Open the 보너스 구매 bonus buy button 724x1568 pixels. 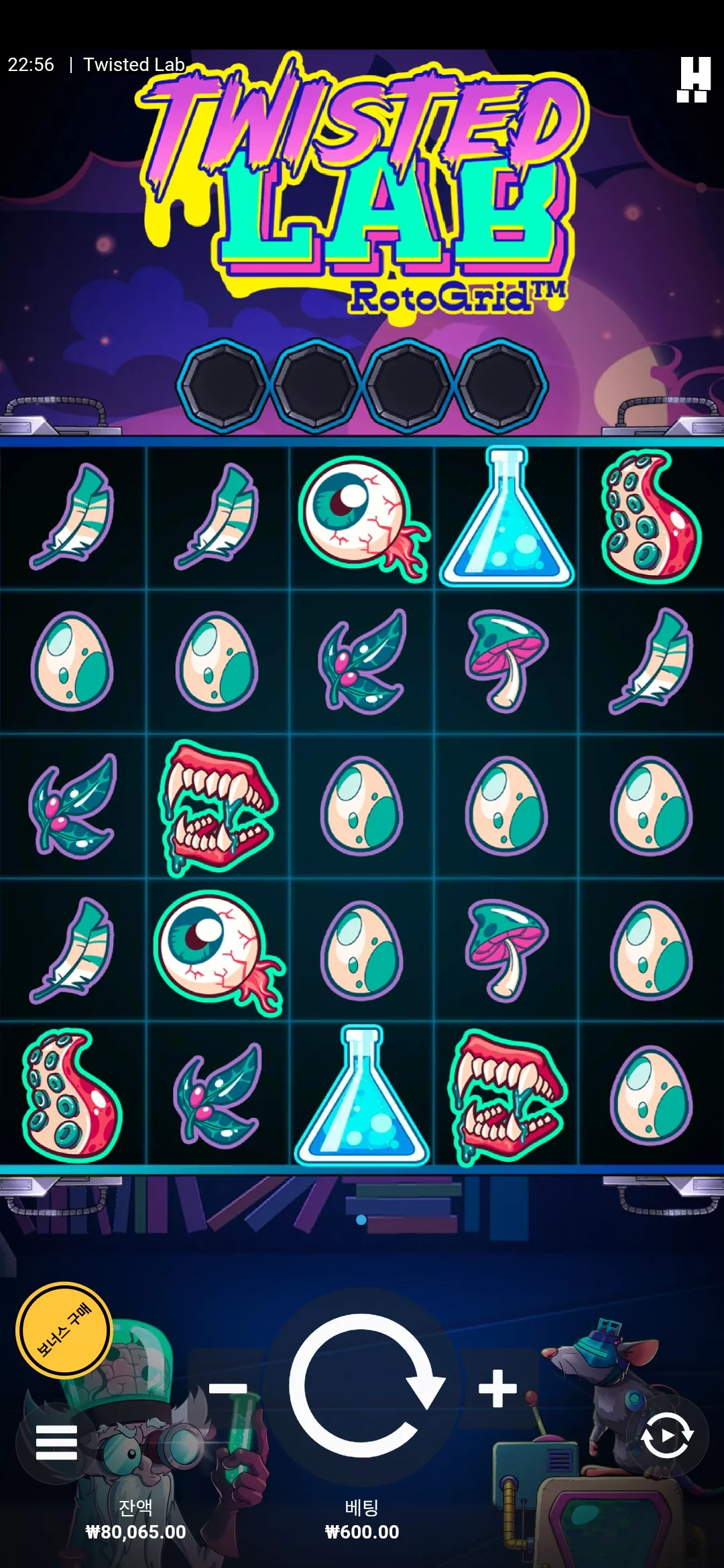click(64, 1330)
